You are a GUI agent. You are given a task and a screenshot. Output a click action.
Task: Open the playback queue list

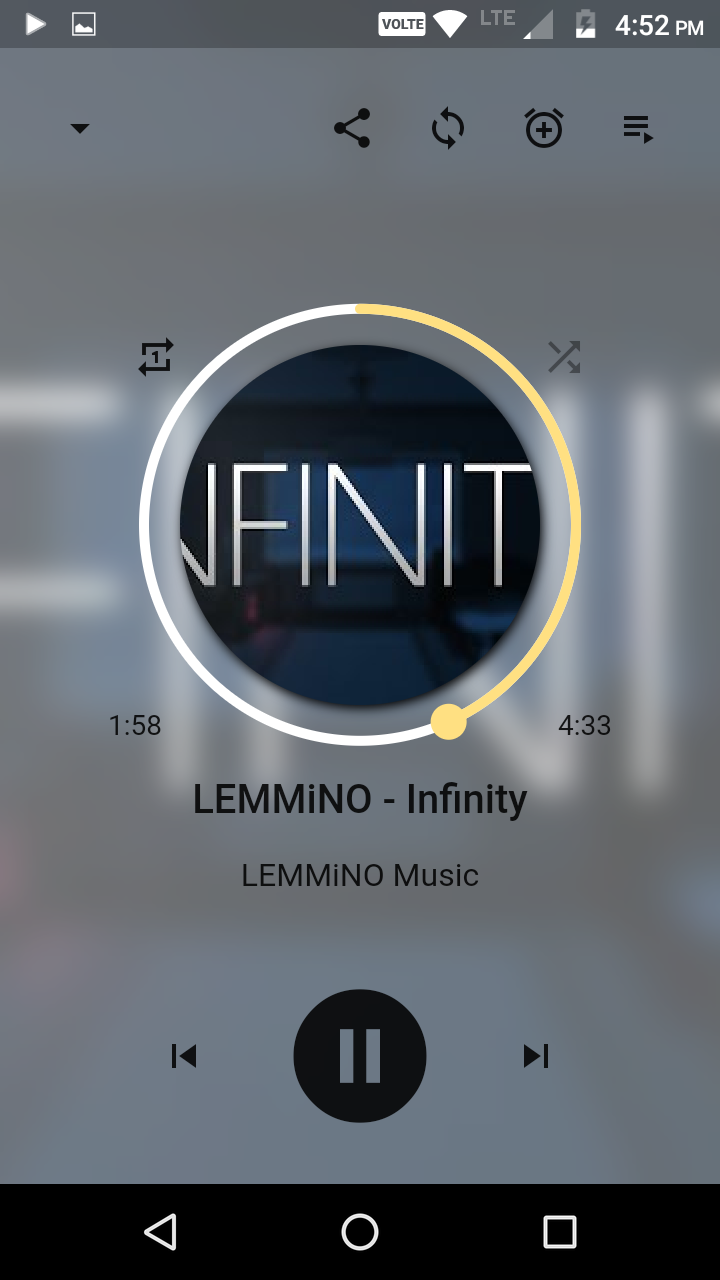tap(637, 128)
